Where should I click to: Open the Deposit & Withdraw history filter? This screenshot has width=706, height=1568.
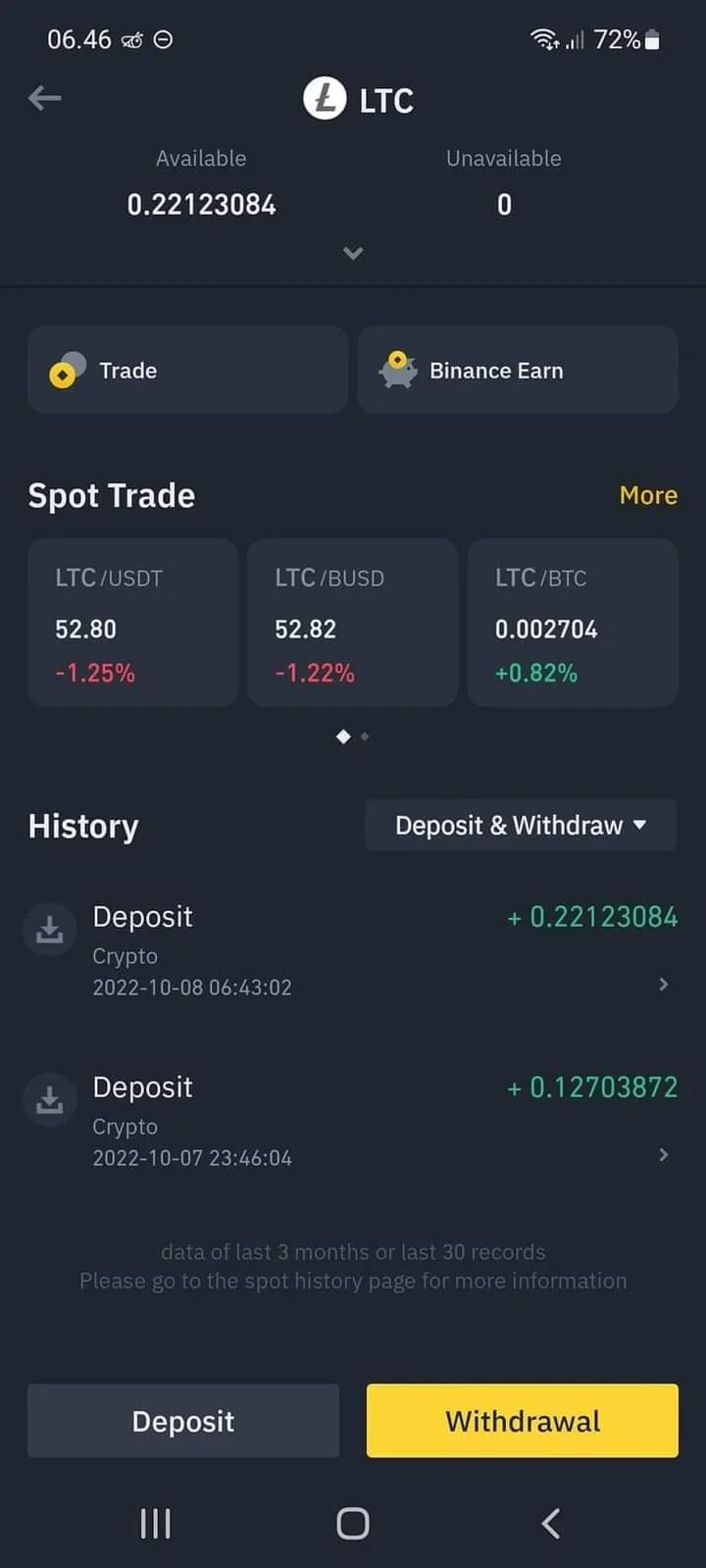521,825
